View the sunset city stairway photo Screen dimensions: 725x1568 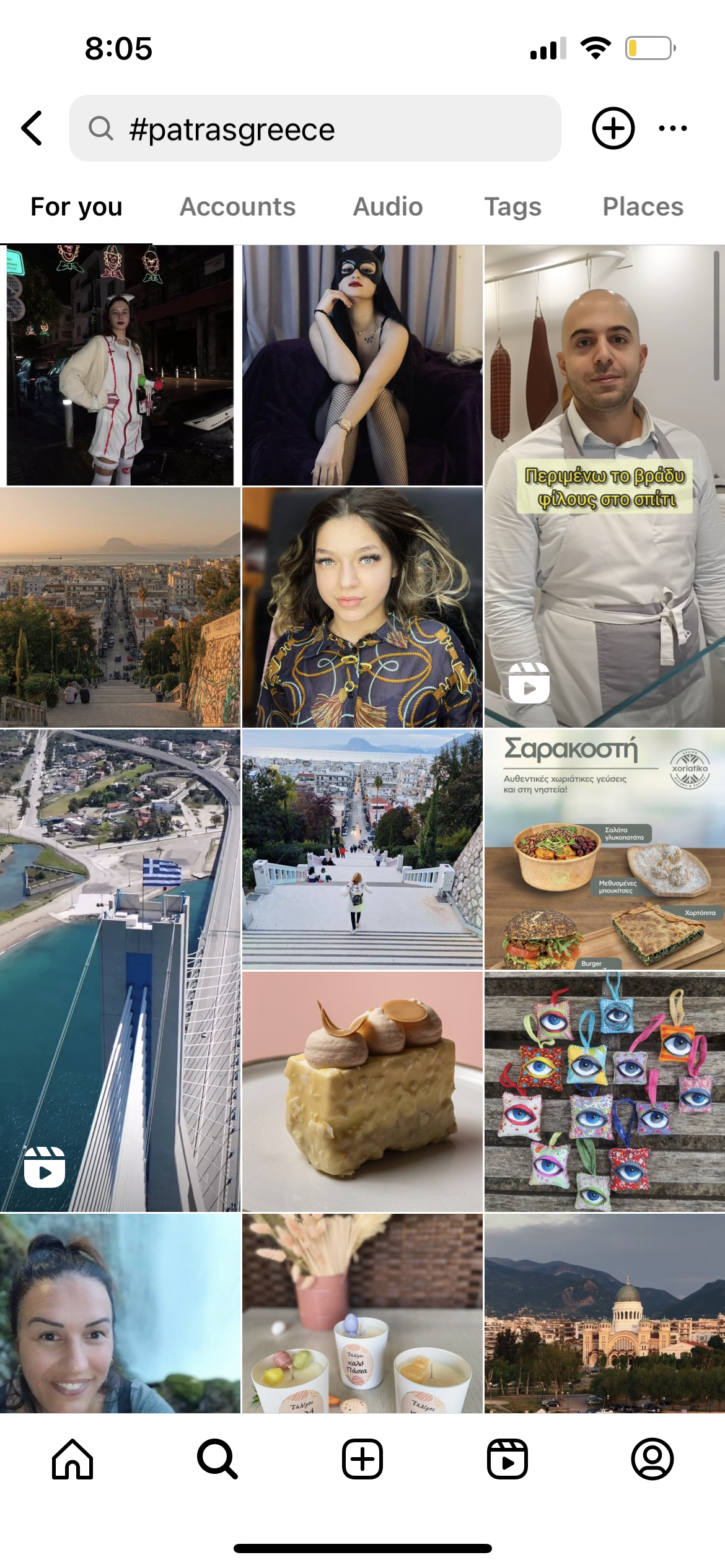pos(120,607)
